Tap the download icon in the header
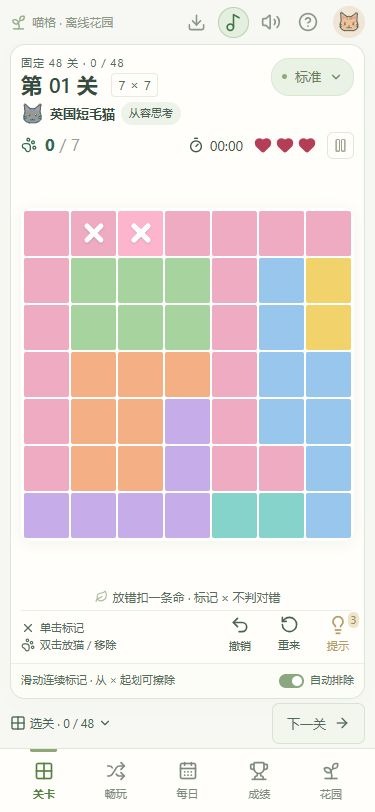 click(196, 22)
